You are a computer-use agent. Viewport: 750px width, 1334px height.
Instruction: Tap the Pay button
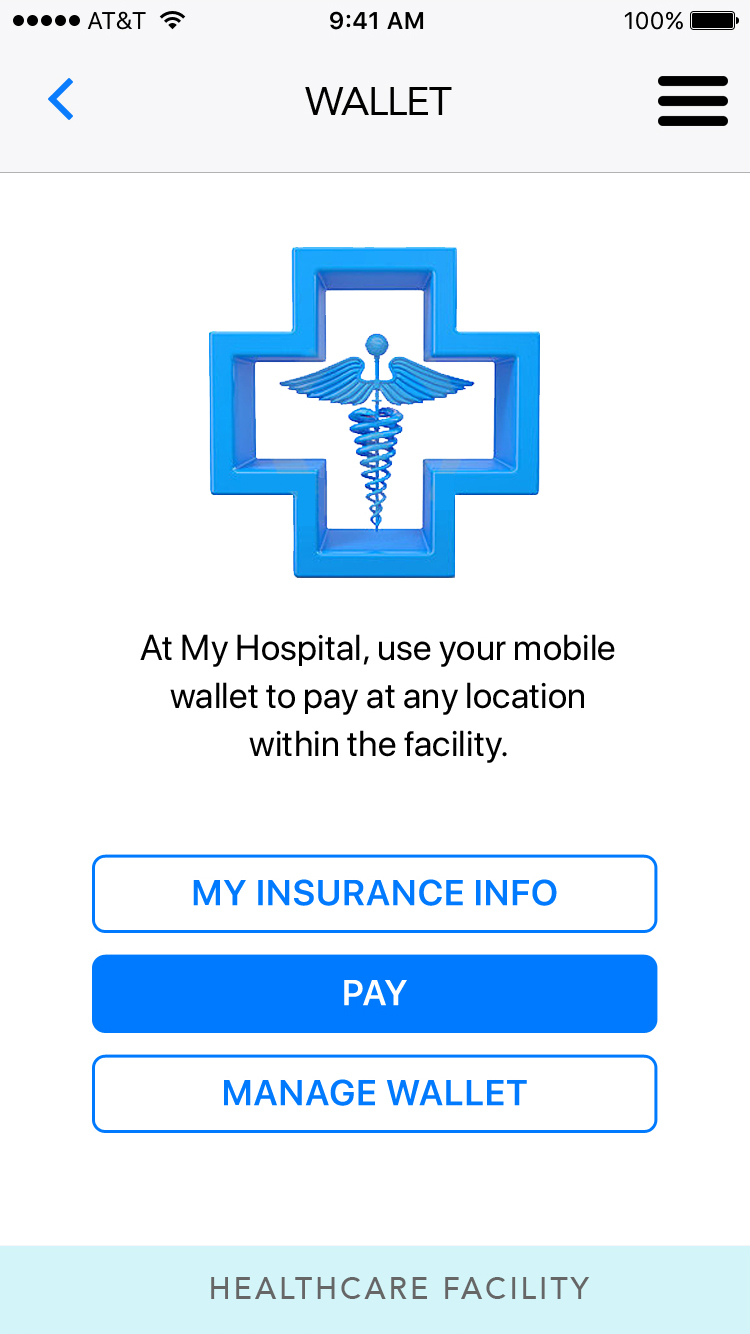(374, 993)
